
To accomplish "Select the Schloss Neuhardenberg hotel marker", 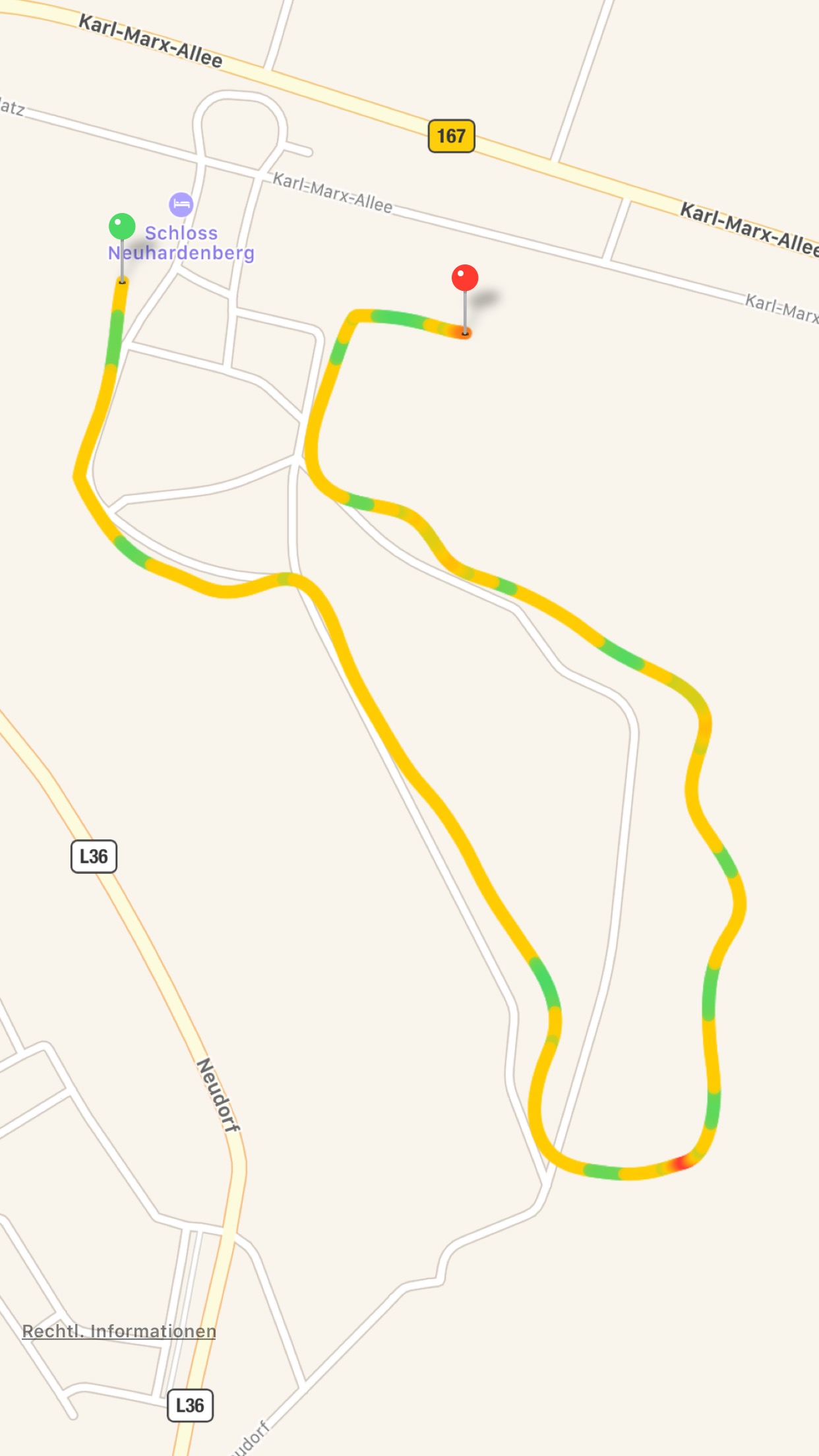I will [181, 204].
